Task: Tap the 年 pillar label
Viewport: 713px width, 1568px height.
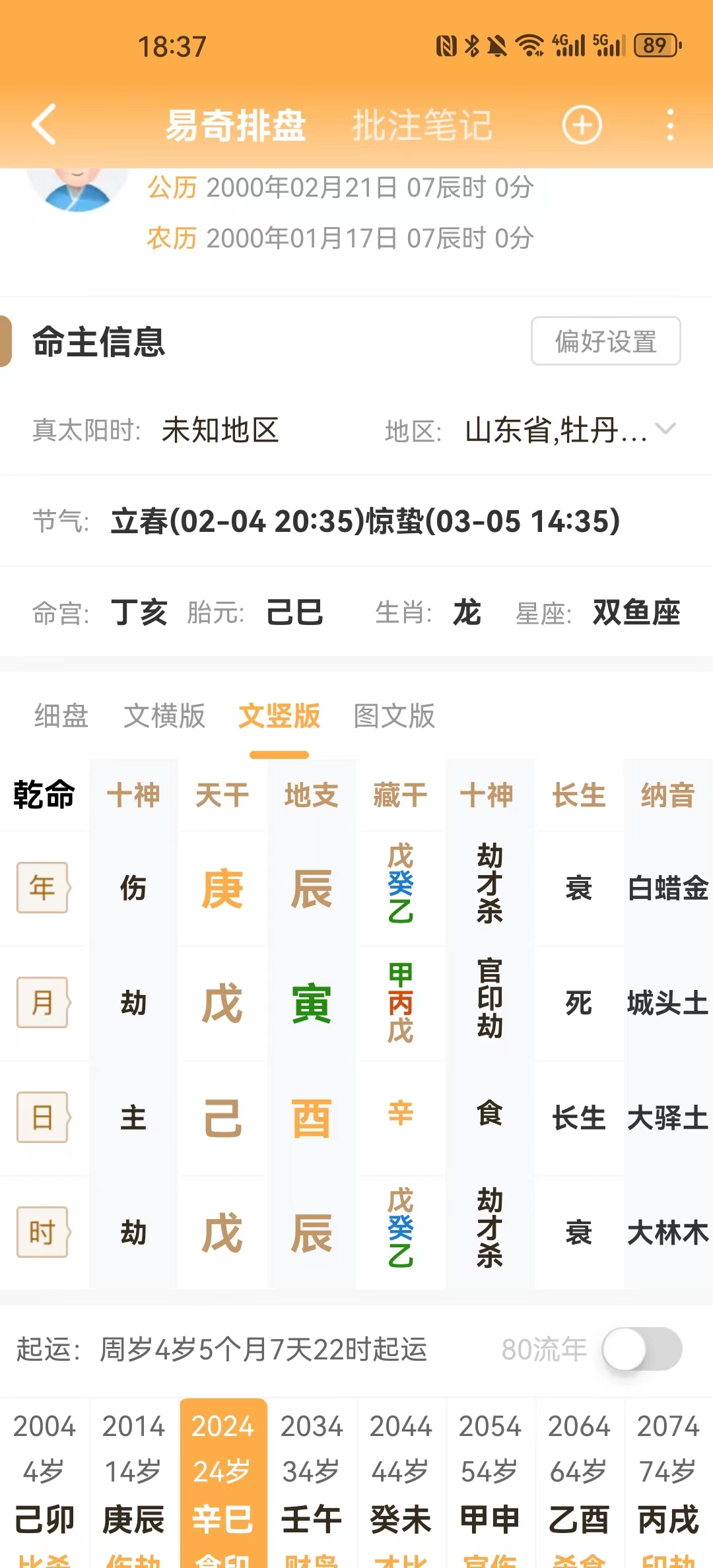Action: pos(42,888)
